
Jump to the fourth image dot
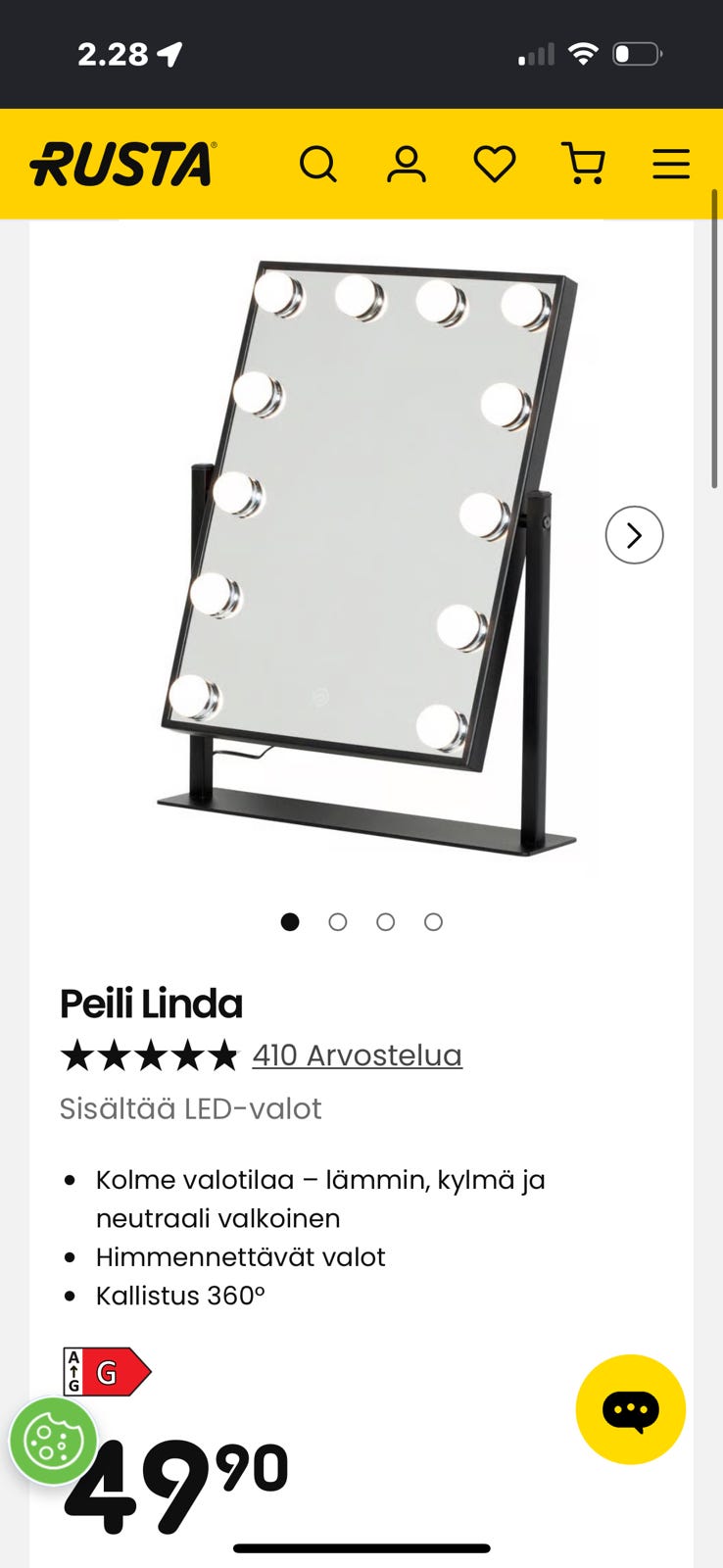pyautogui.click(x=433, y=922)
